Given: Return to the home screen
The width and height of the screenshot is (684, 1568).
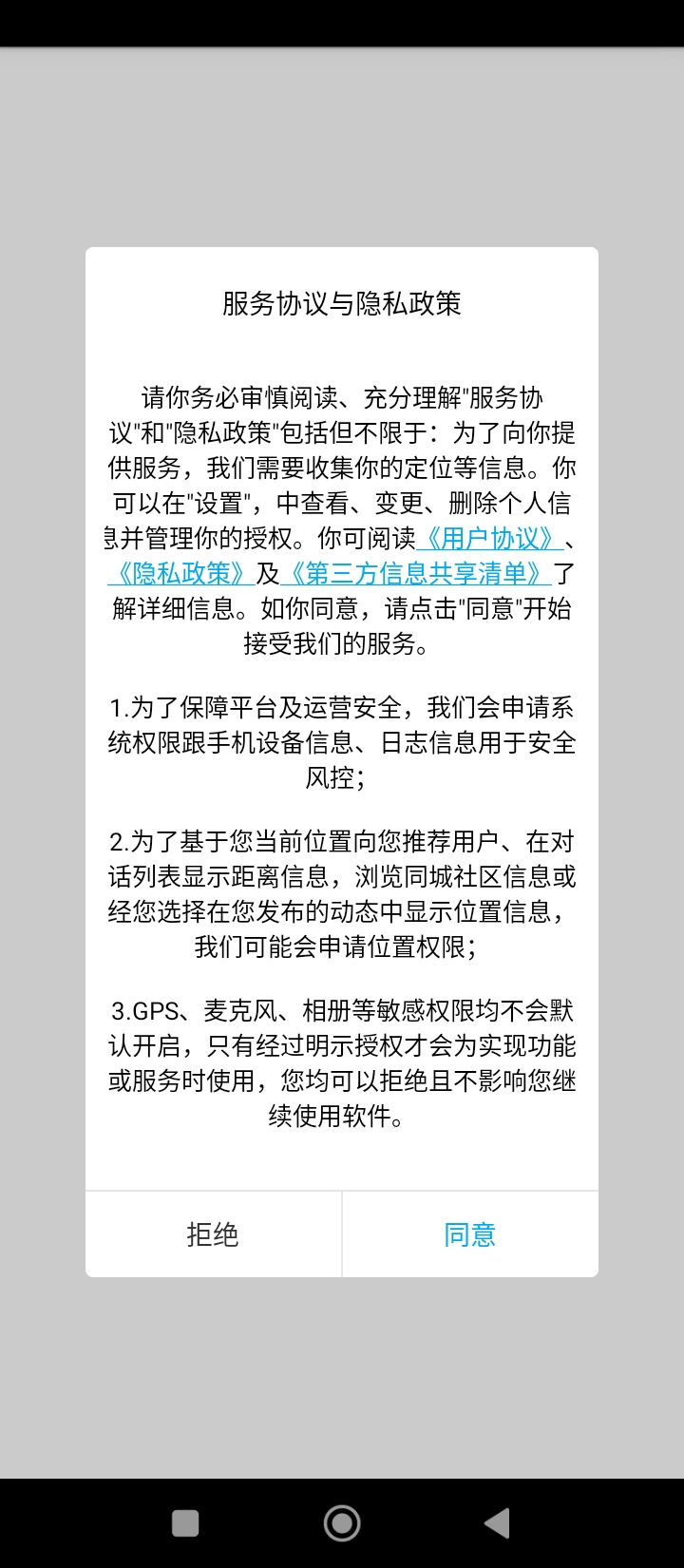Looking at the screenshot, I should pyautogui.click(x=342, y=1523).
